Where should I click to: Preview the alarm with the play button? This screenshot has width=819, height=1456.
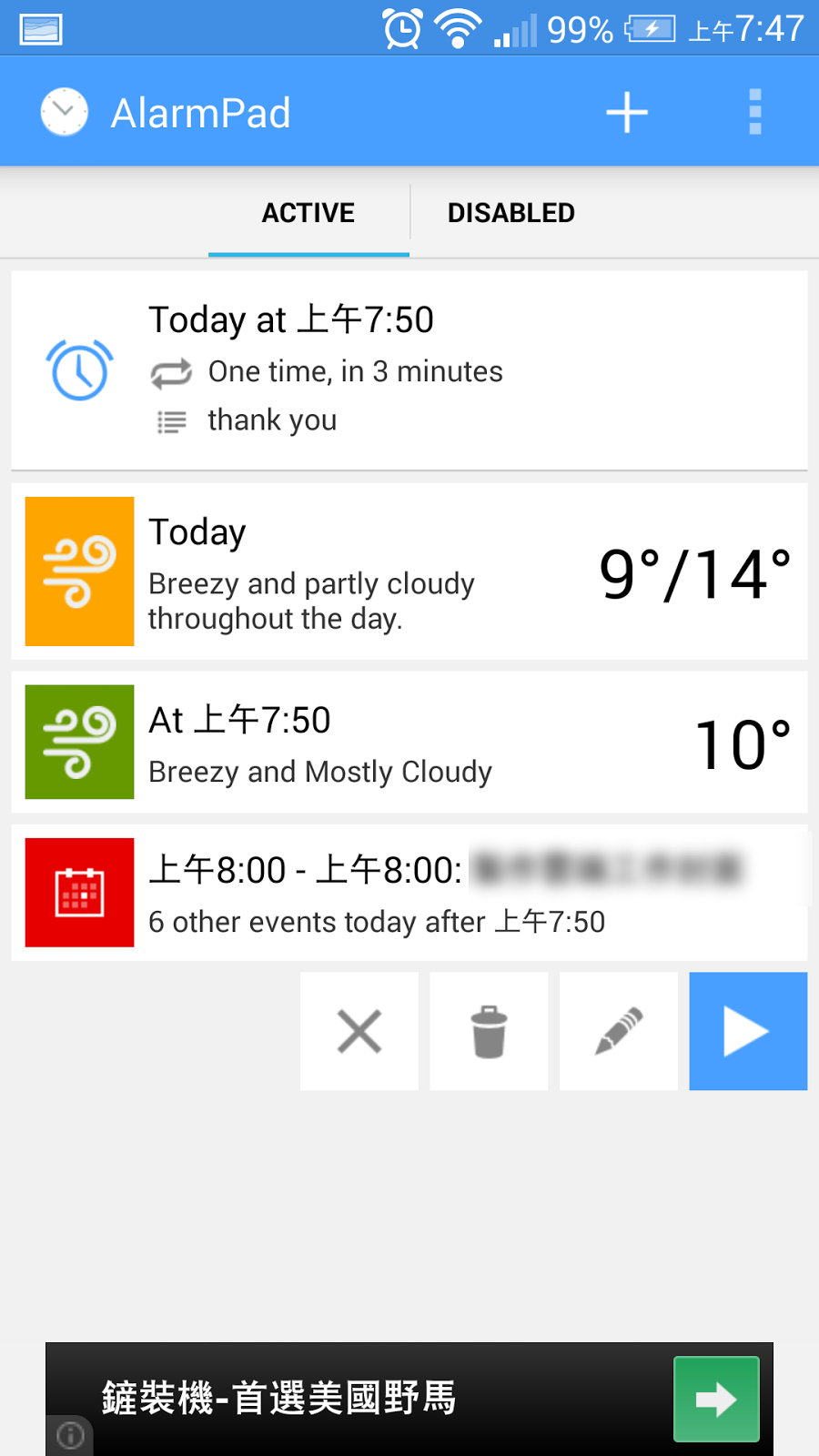click(x=748, y=1031)
